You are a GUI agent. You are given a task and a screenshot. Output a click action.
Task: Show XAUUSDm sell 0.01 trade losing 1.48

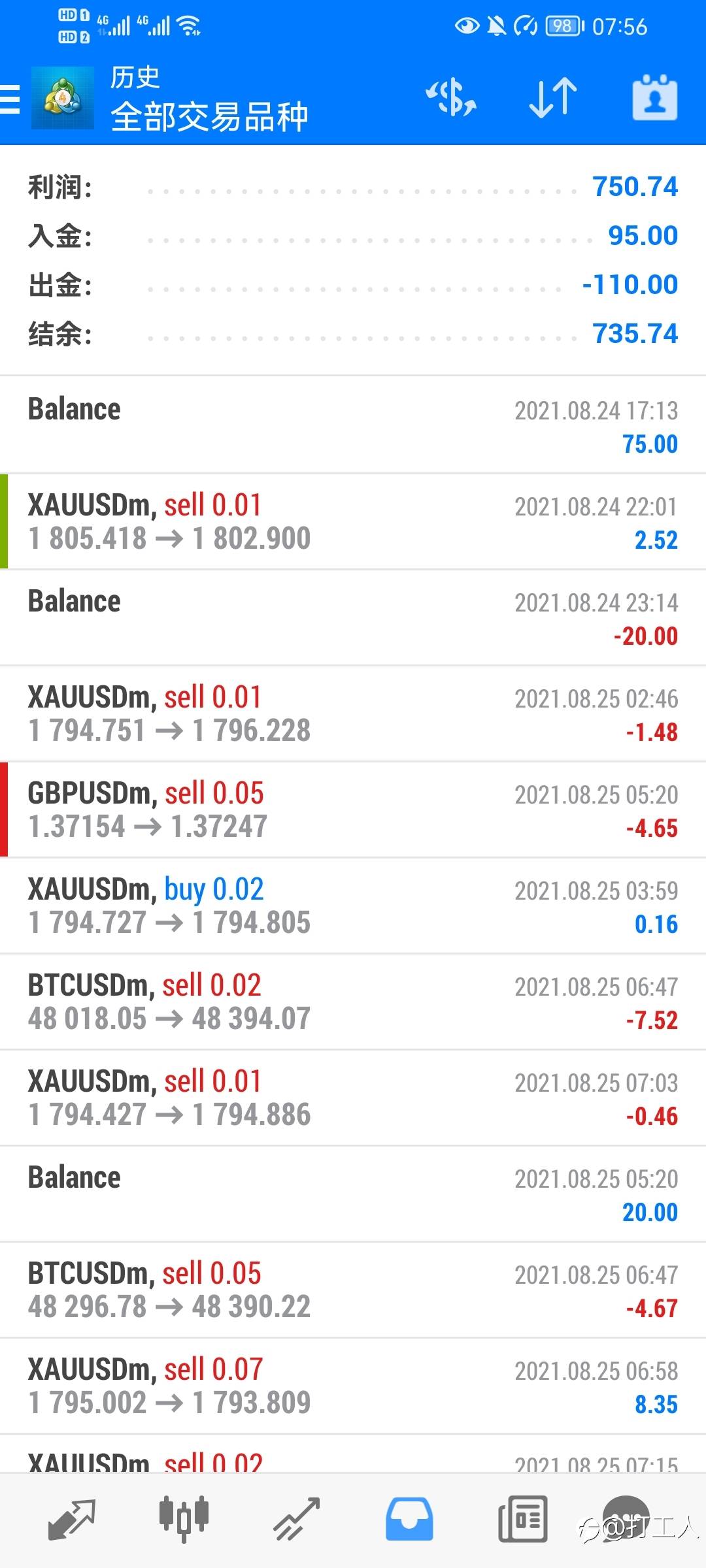pyautogui.click(x=353, y=713)
